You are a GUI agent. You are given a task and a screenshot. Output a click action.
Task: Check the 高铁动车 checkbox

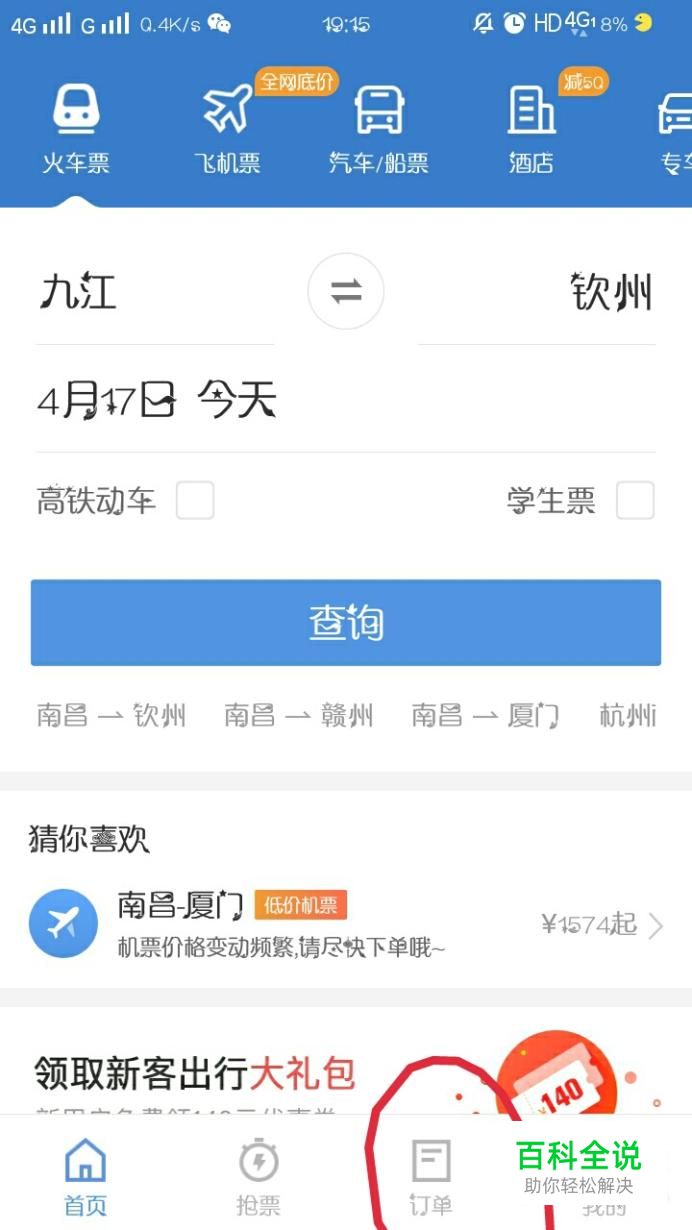195,500
